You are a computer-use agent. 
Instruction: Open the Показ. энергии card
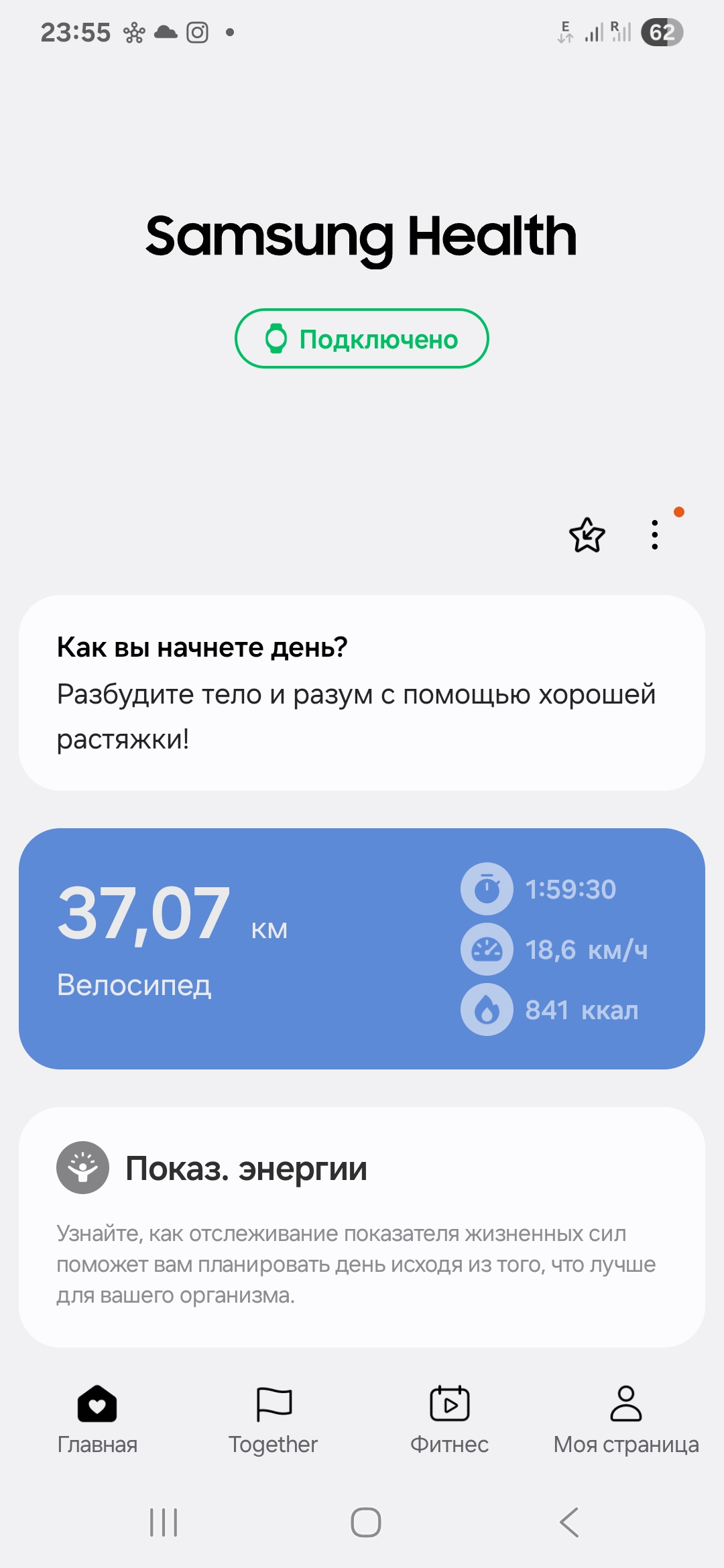(x=362, y=1227)
